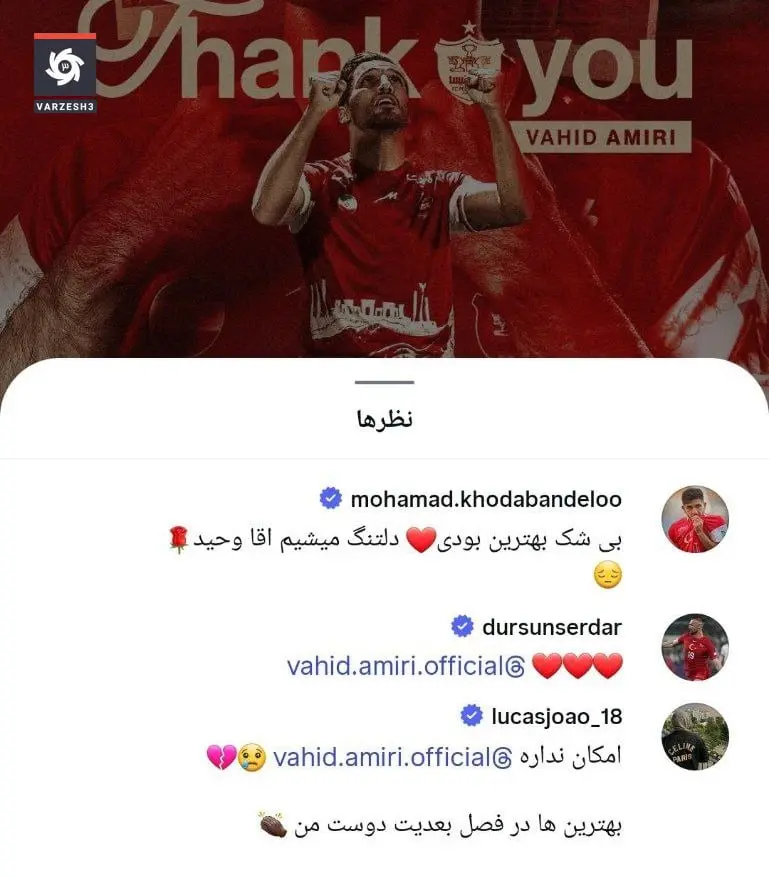Open mohamad.khodabandeloo's profile picture
The width and height of the screenshot is (769, 877).
point(695,520)
